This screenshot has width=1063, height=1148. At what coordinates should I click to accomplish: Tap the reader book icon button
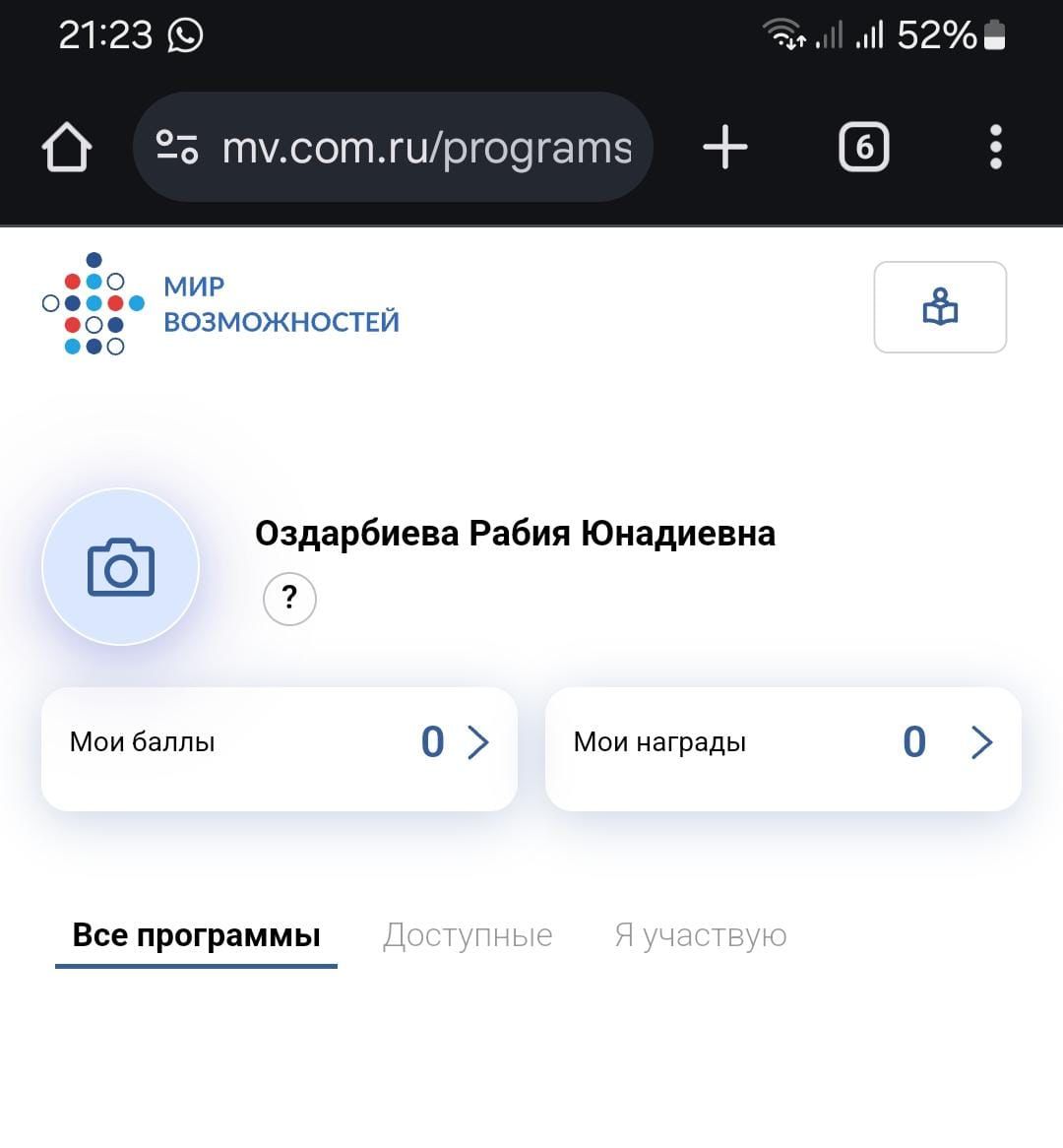coord(940,307)
